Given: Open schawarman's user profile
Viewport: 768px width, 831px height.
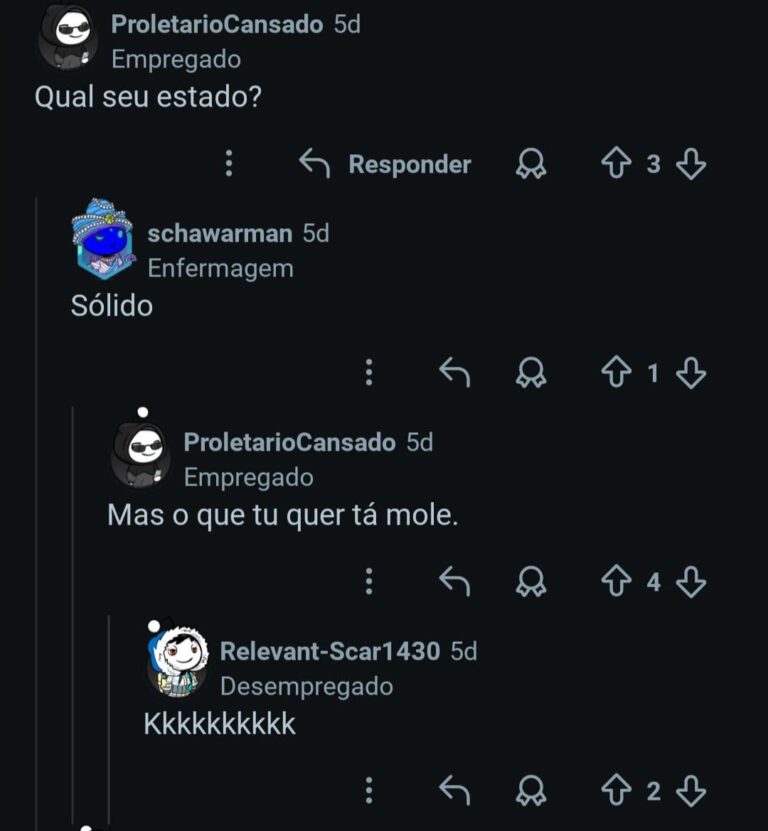Looking at the screenshot, I should [219, 234].
